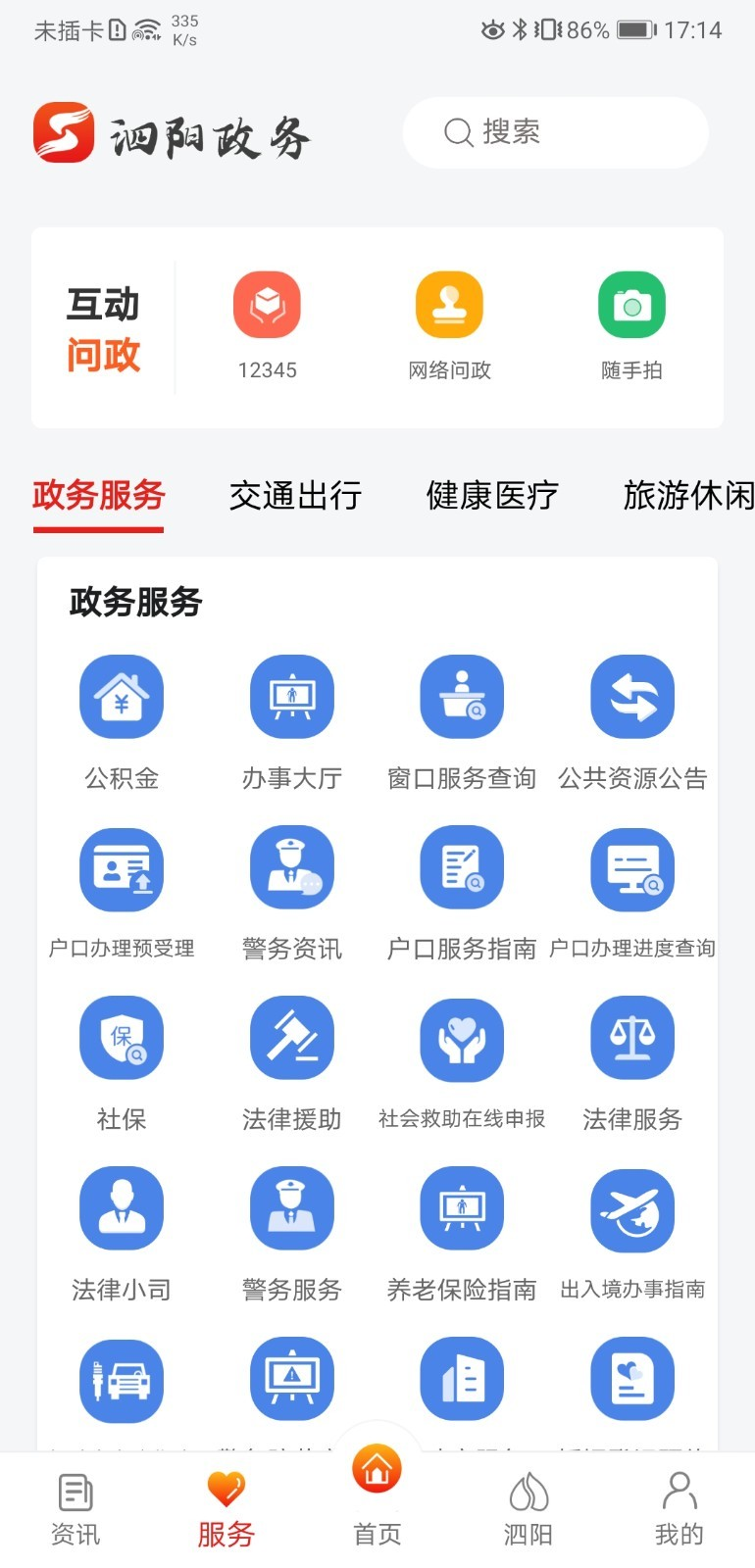Image resolution: width=755 pixels, height=1568 pixels.
Task: Open the 12345 hotline icon
Action: click(x=266, y=304)
